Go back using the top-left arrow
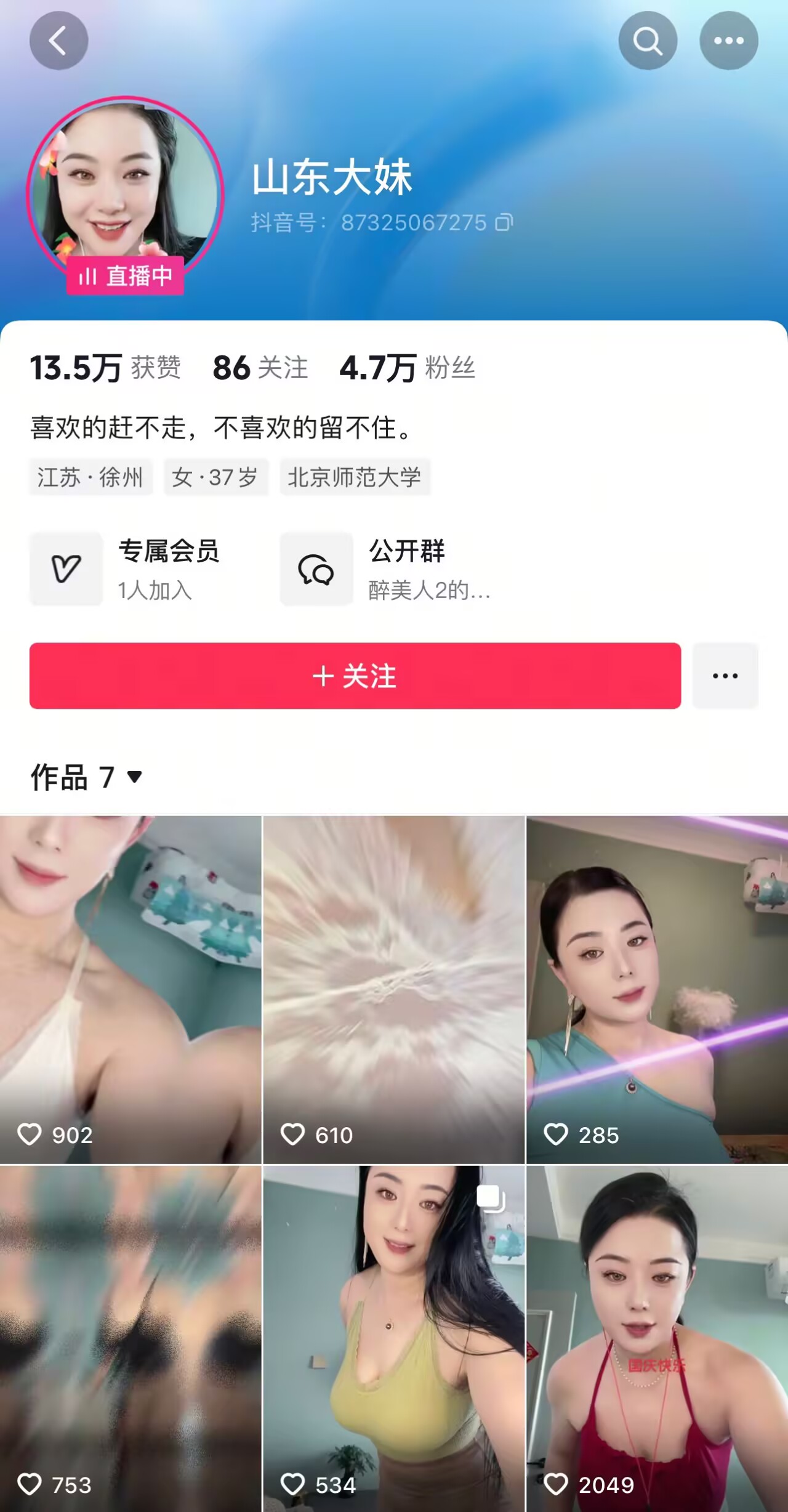 58,41
